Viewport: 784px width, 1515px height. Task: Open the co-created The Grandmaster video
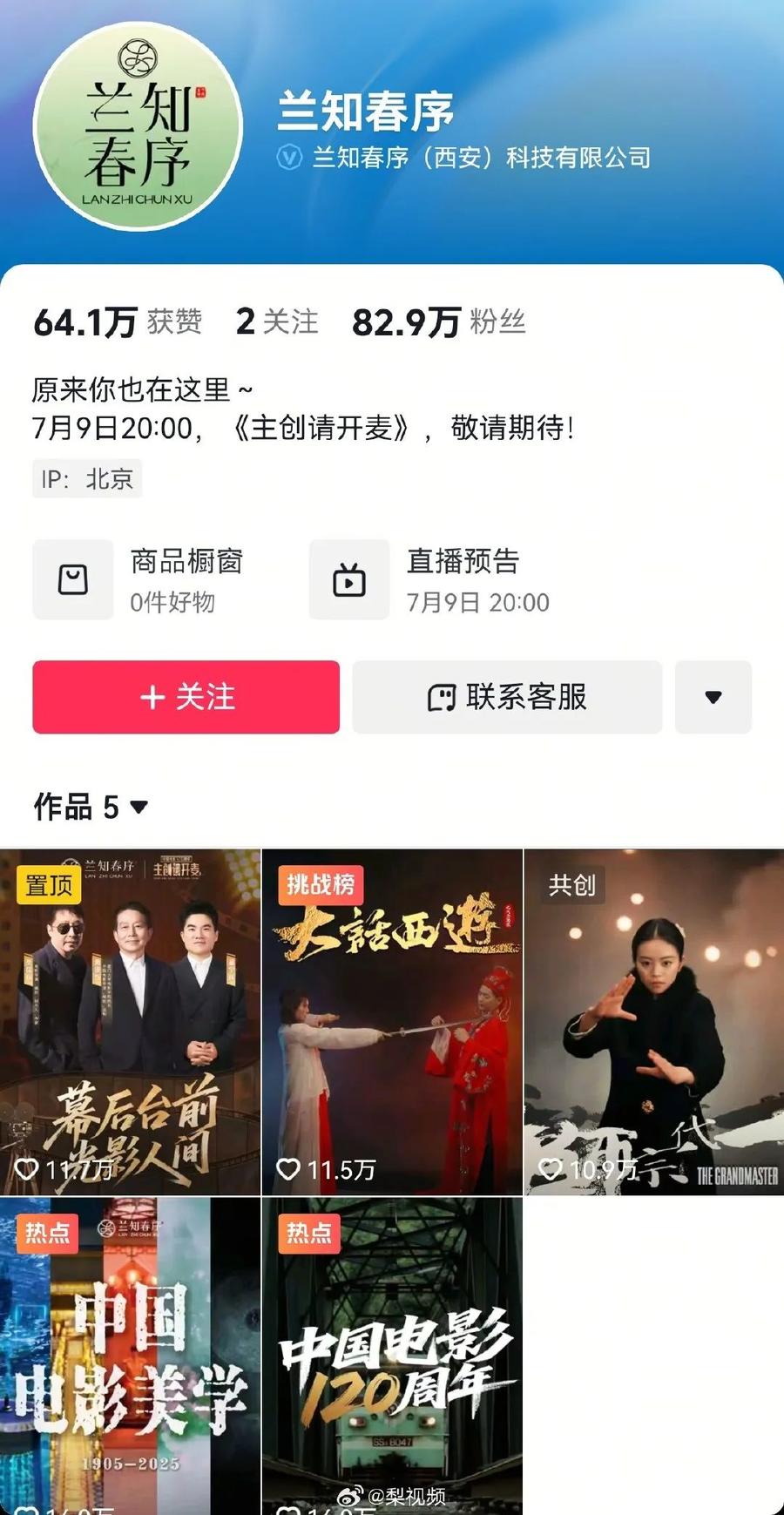[653, 1021]
